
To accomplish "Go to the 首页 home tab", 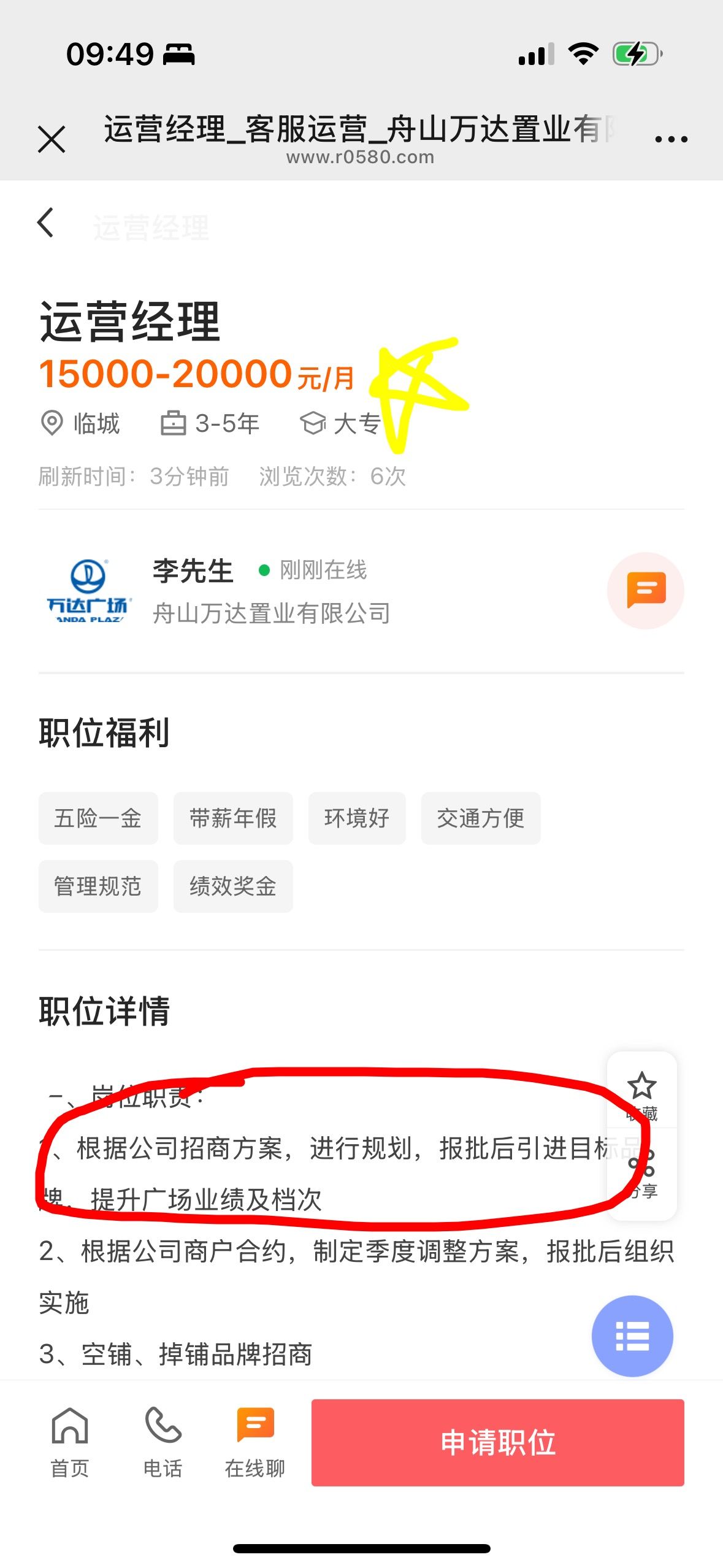I will [69, 1442].
